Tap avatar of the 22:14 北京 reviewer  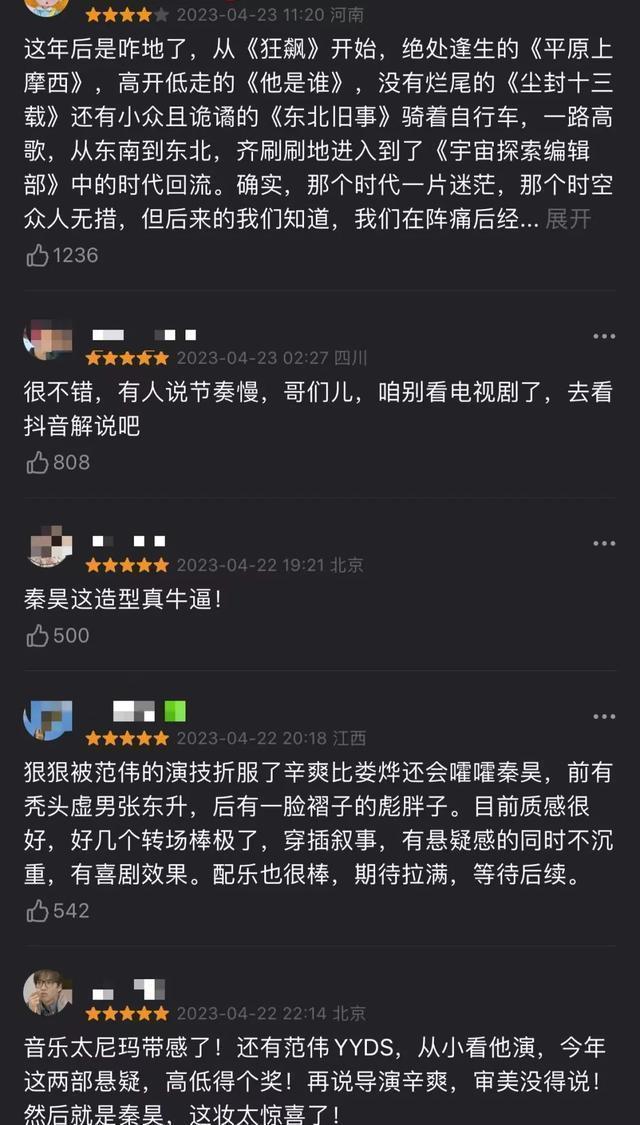[47, 993]
